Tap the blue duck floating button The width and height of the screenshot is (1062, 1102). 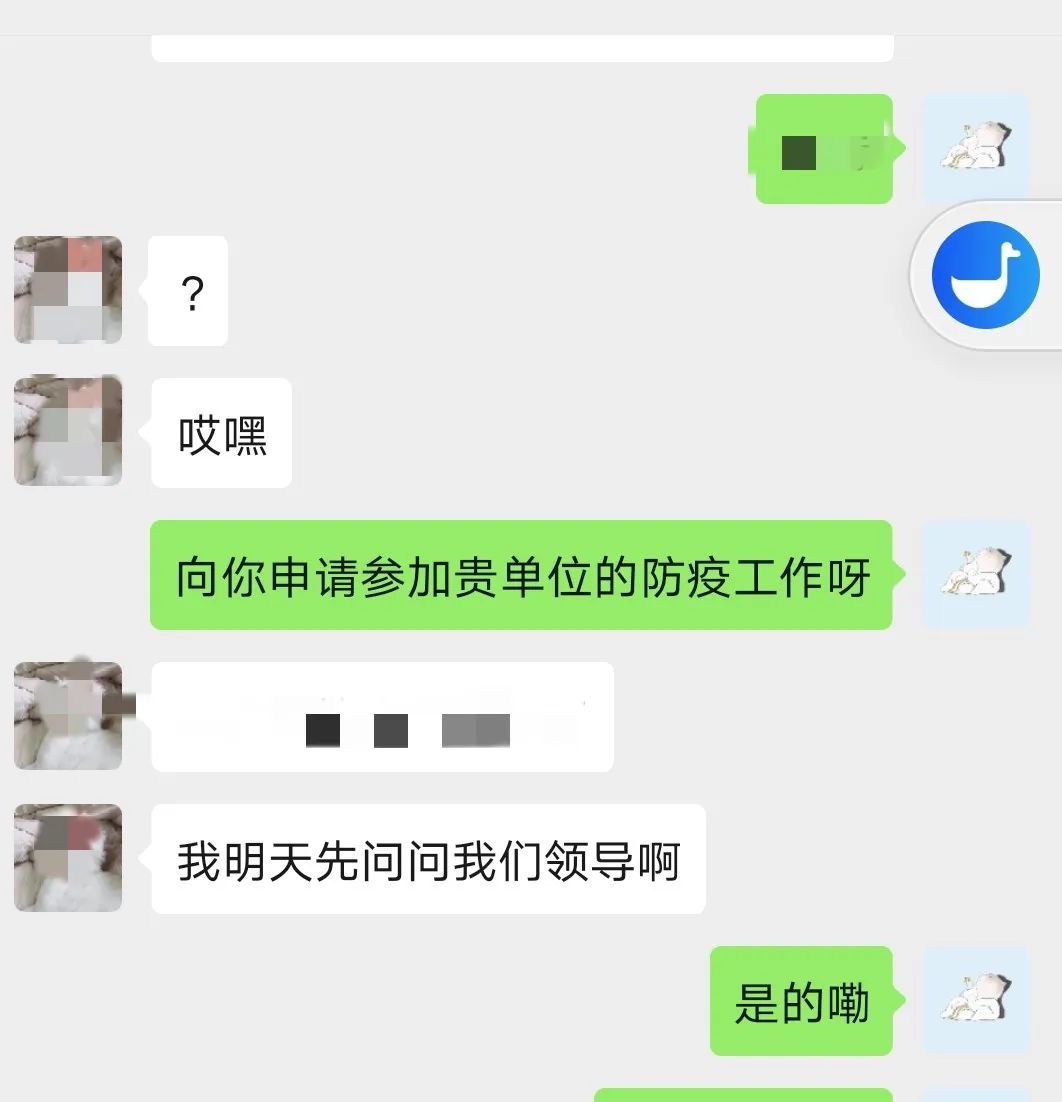985,275
